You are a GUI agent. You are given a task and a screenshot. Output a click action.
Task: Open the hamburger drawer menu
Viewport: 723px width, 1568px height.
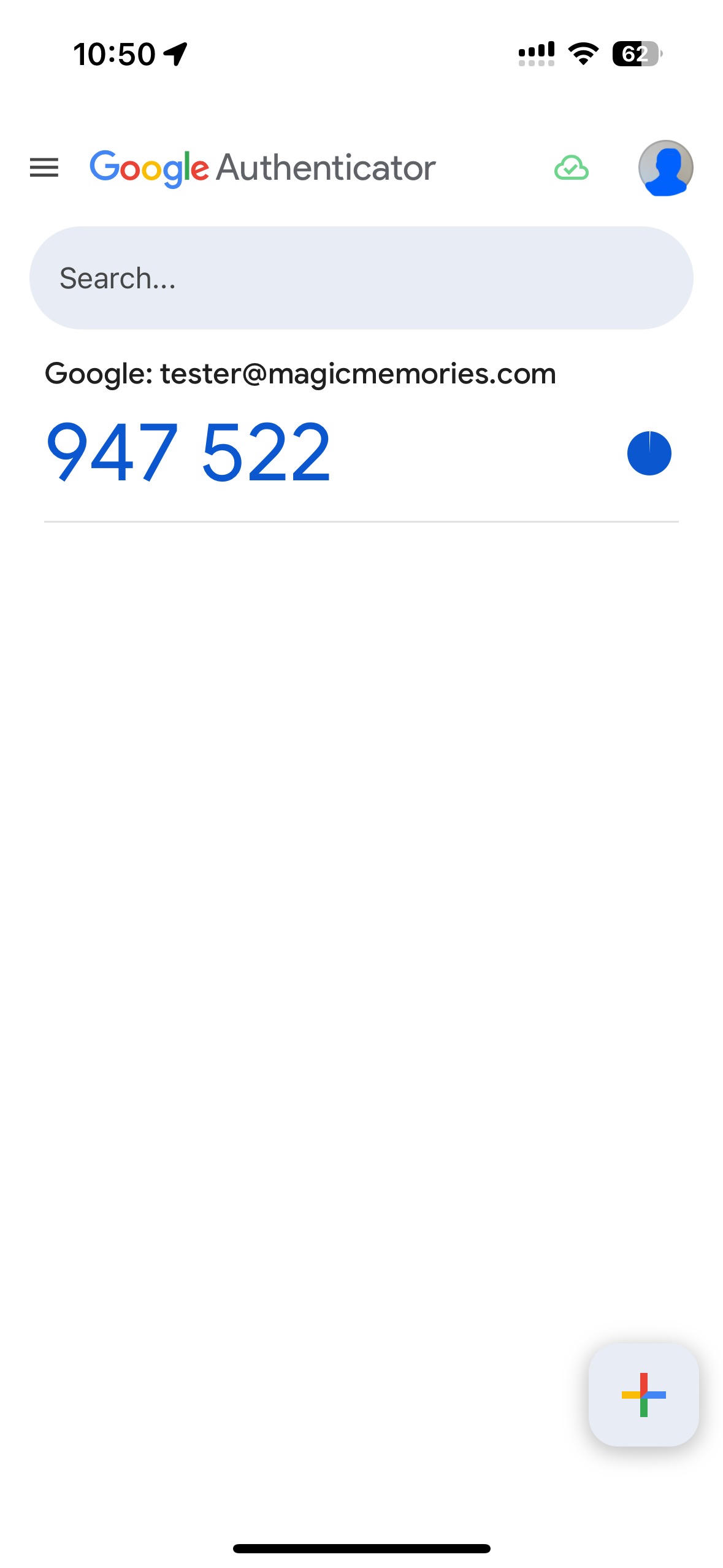[44, 167]
